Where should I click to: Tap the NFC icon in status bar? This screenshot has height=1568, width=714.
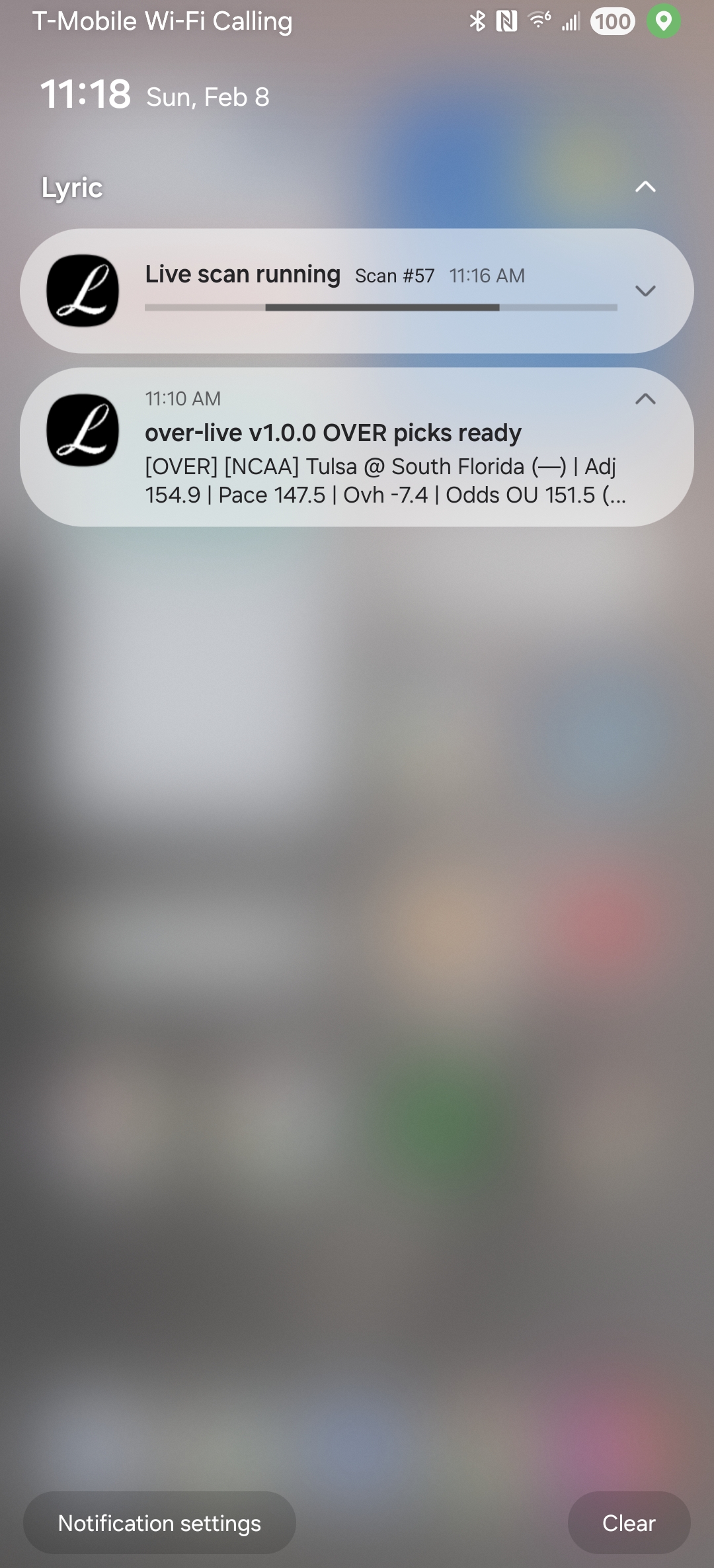coord(506,21)
